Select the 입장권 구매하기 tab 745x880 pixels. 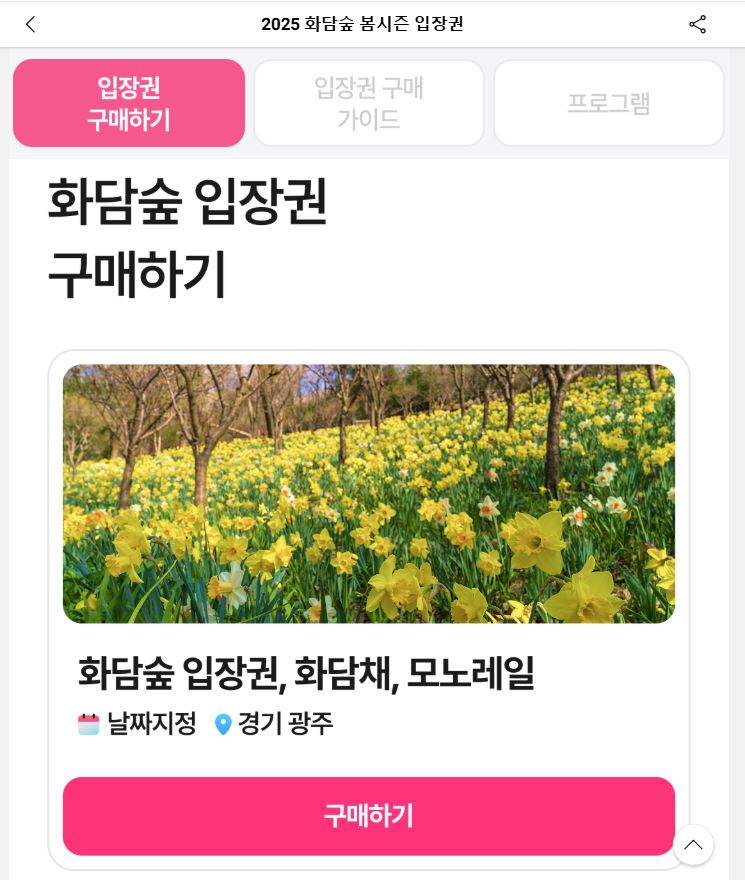click(128, 102)
